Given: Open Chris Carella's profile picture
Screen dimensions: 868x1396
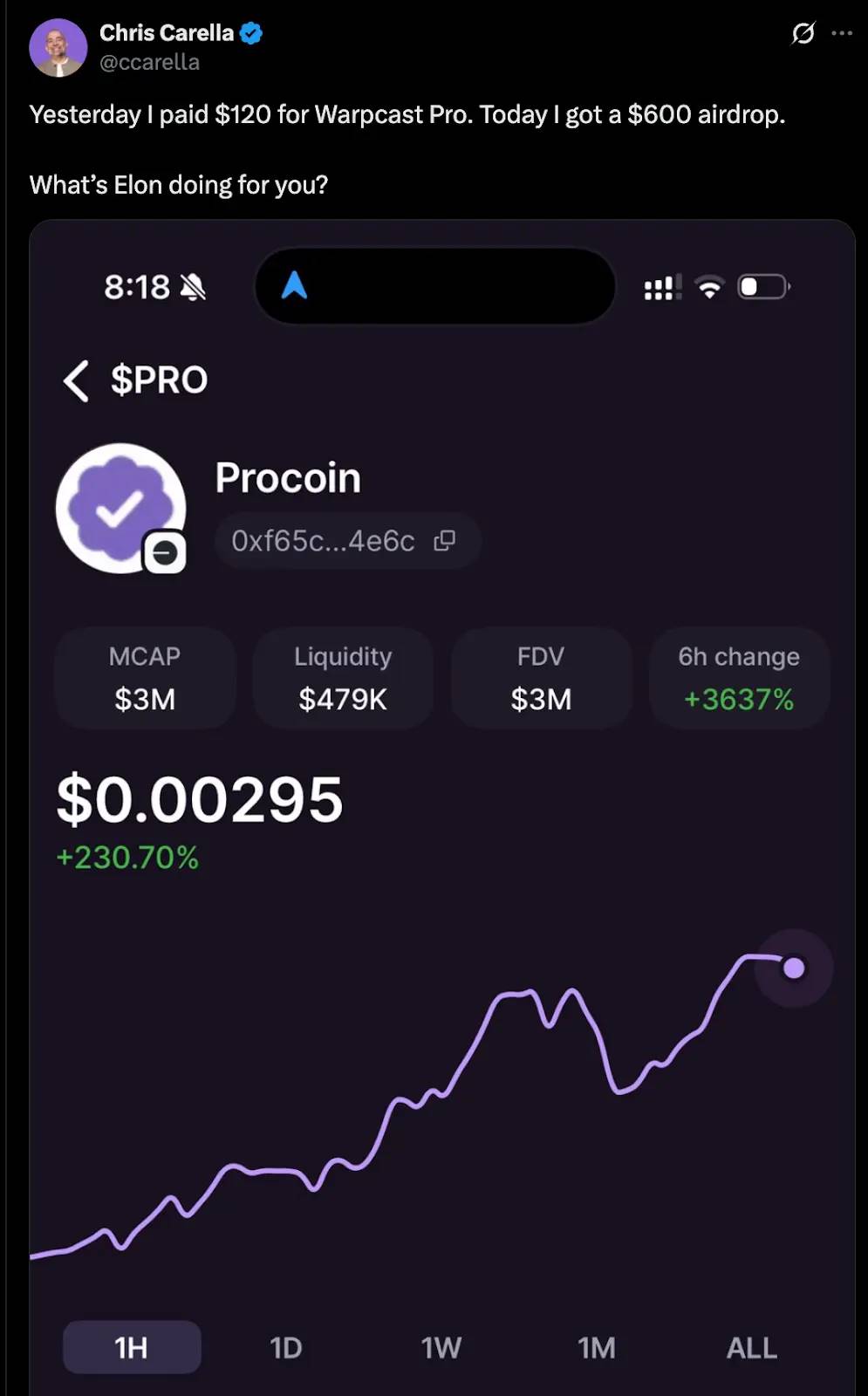Looking at the screenshot, I should coord(58,48).
